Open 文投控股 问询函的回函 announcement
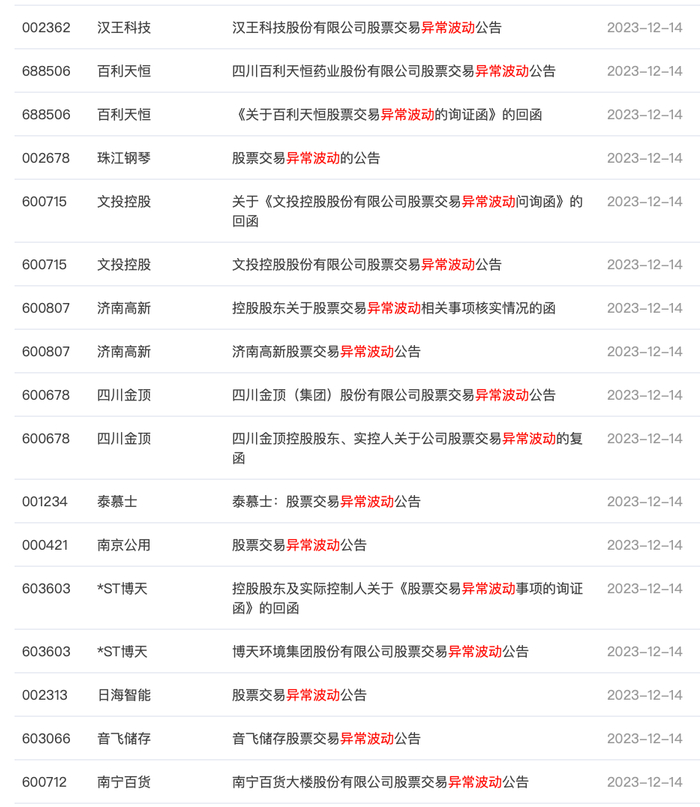 (x=407, y=211)
